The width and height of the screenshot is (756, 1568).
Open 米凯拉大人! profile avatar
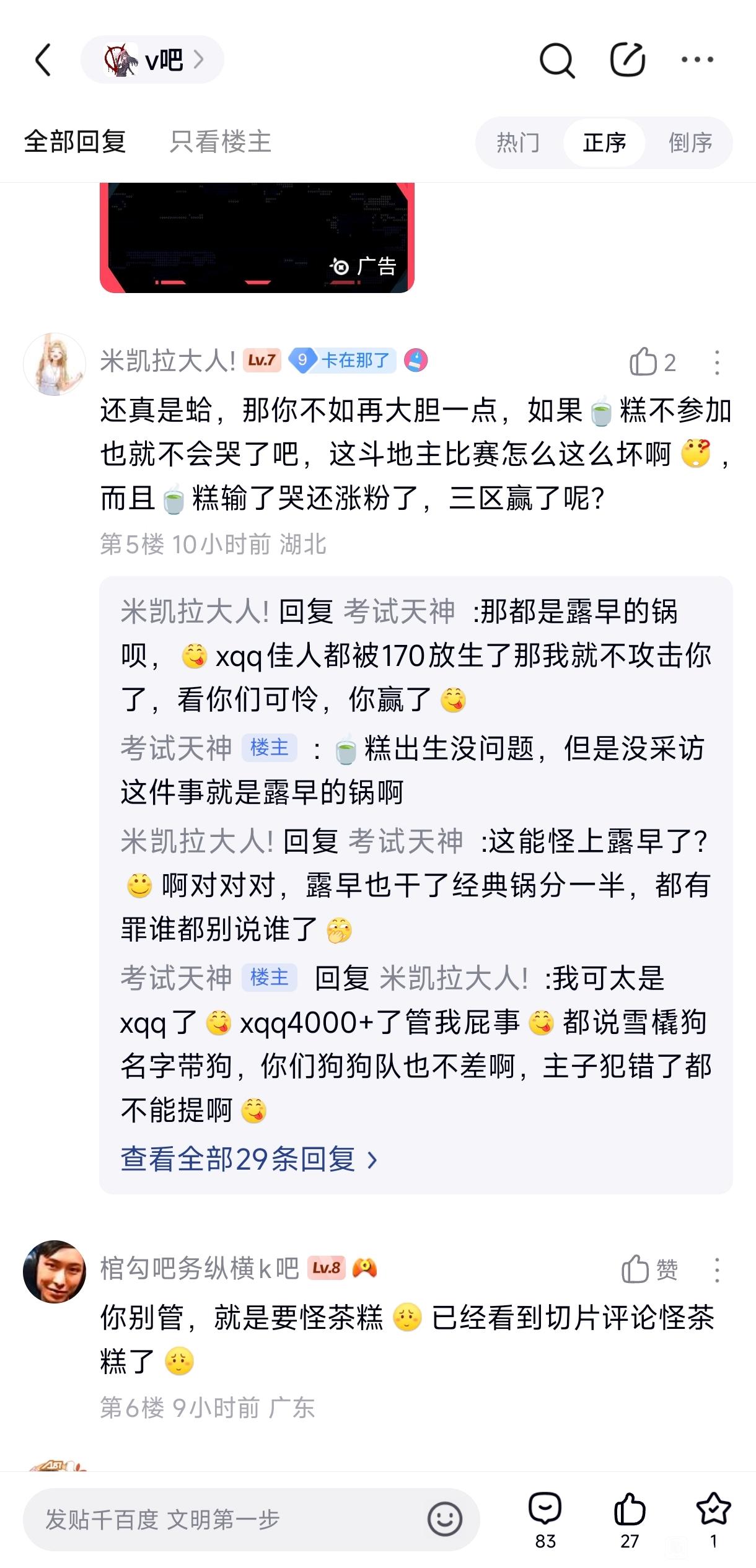[55, 364]
